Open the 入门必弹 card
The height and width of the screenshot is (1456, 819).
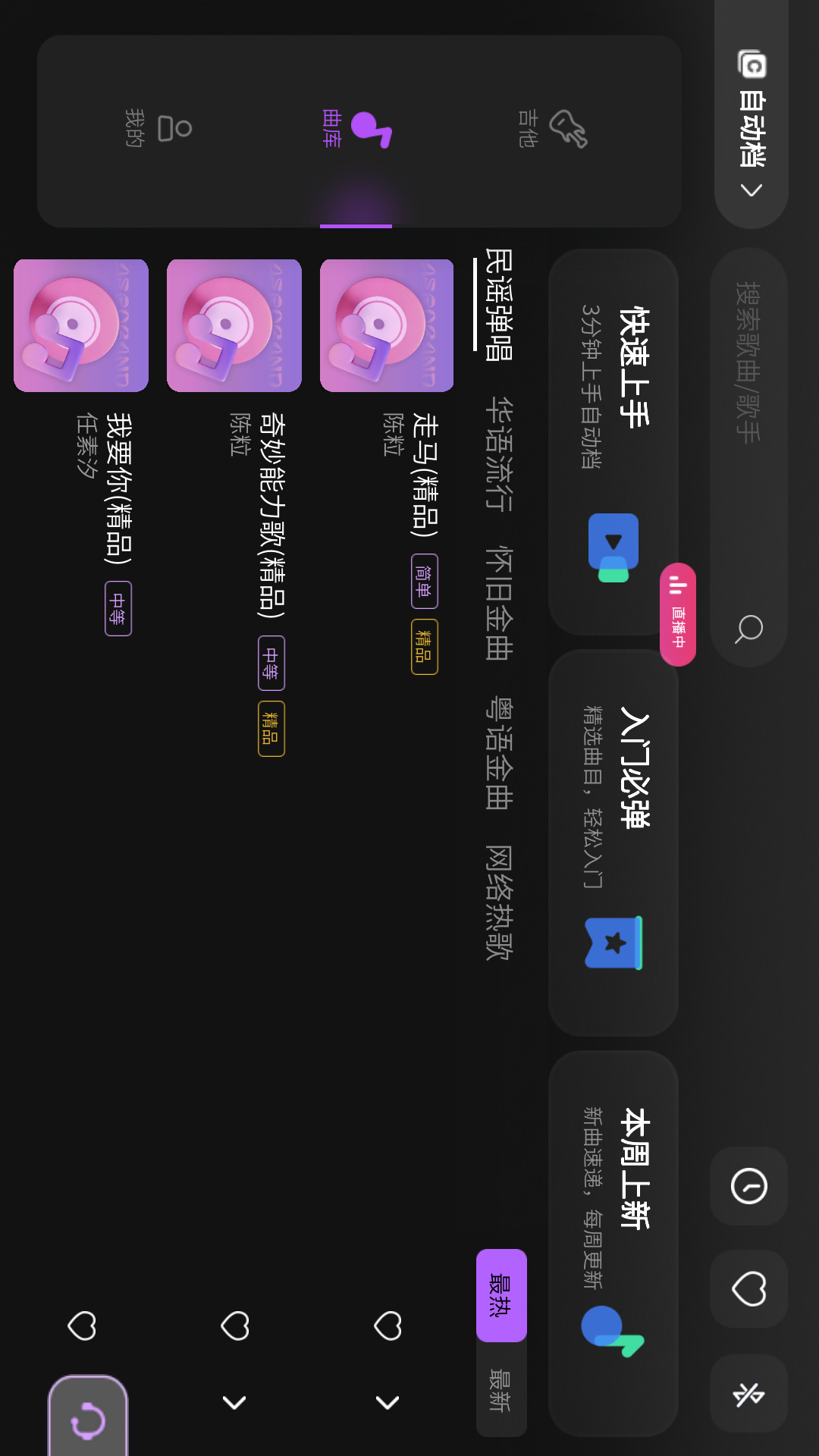point(613,842)
